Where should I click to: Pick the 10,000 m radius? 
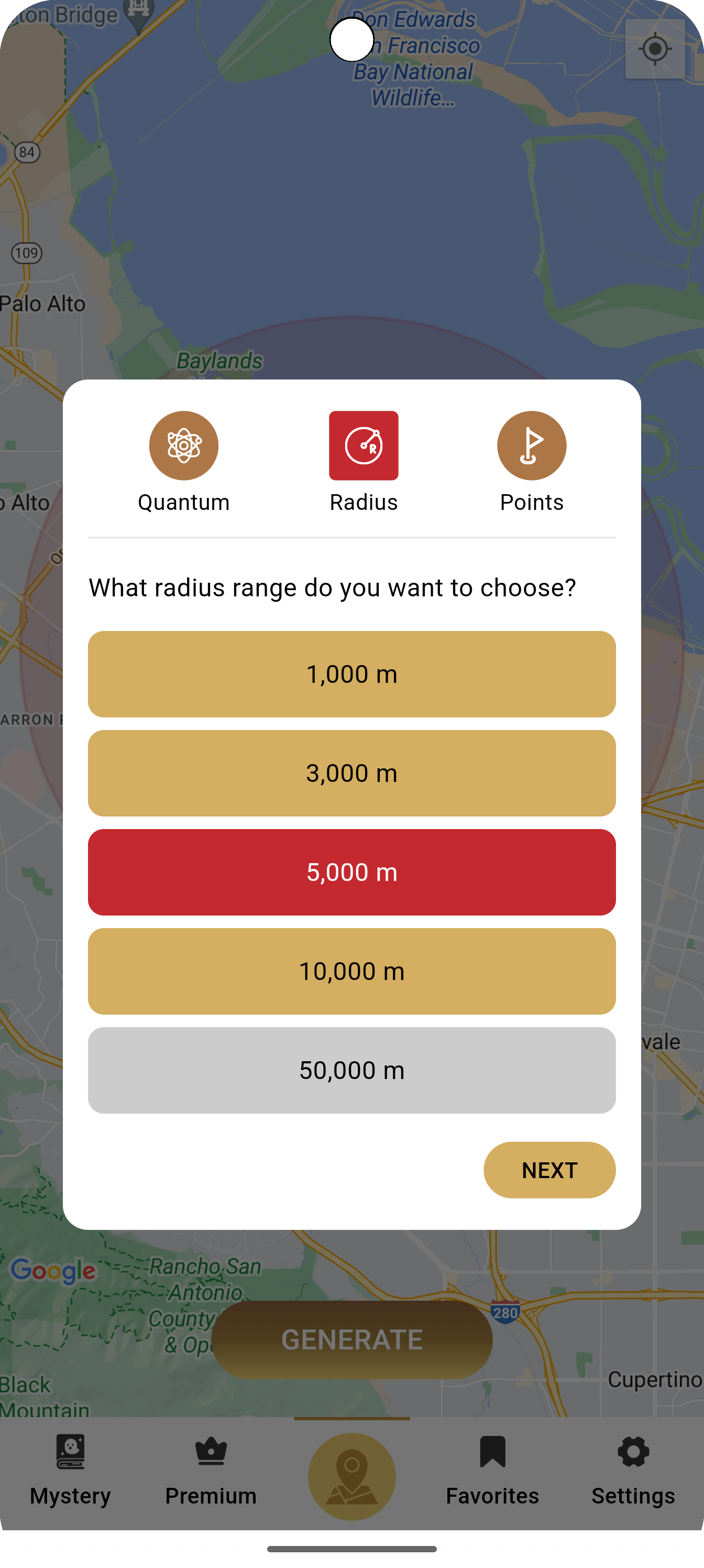(351, 972)
